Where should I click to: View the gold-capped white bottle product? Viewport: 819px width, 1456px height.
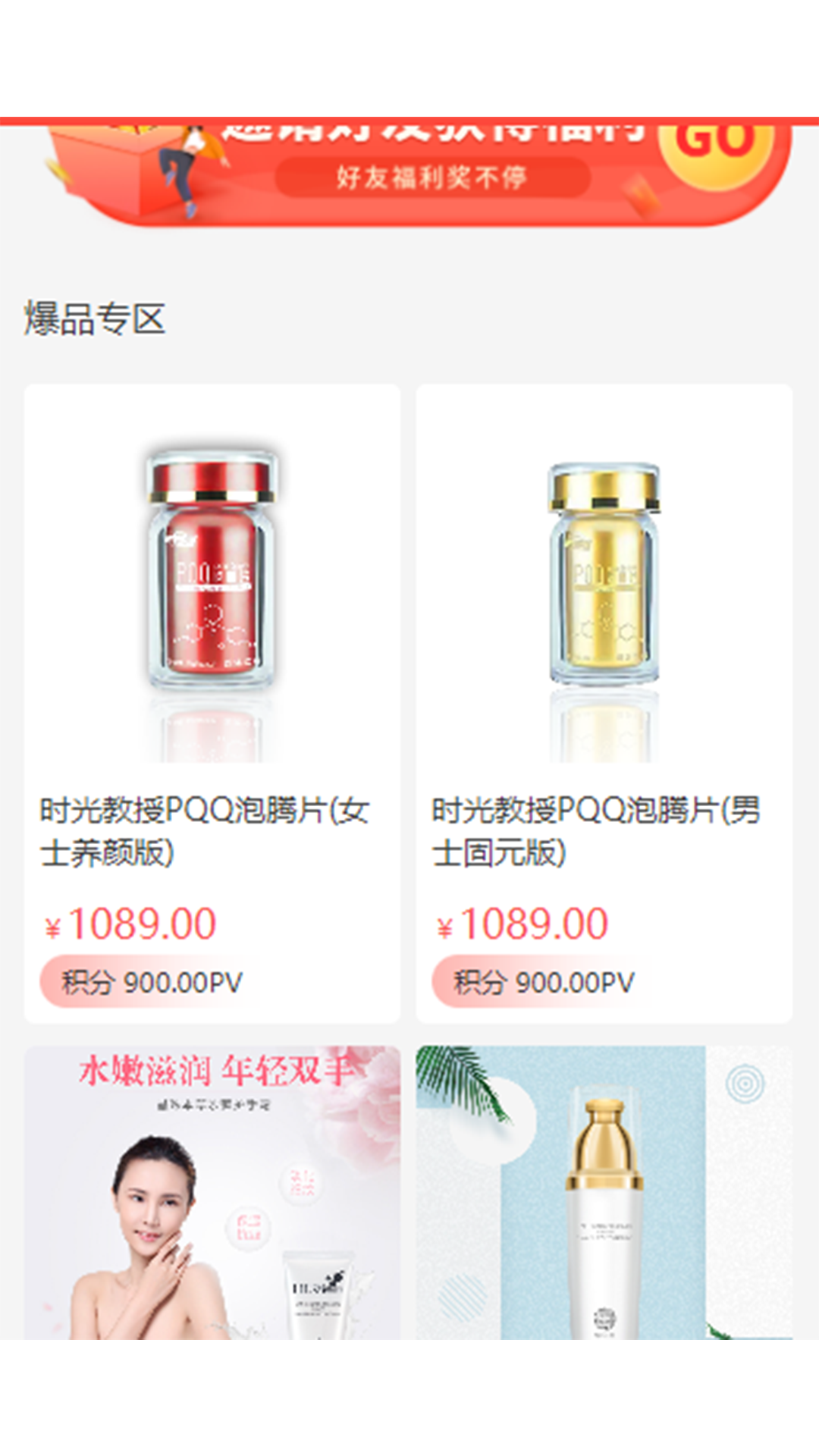604,1192
